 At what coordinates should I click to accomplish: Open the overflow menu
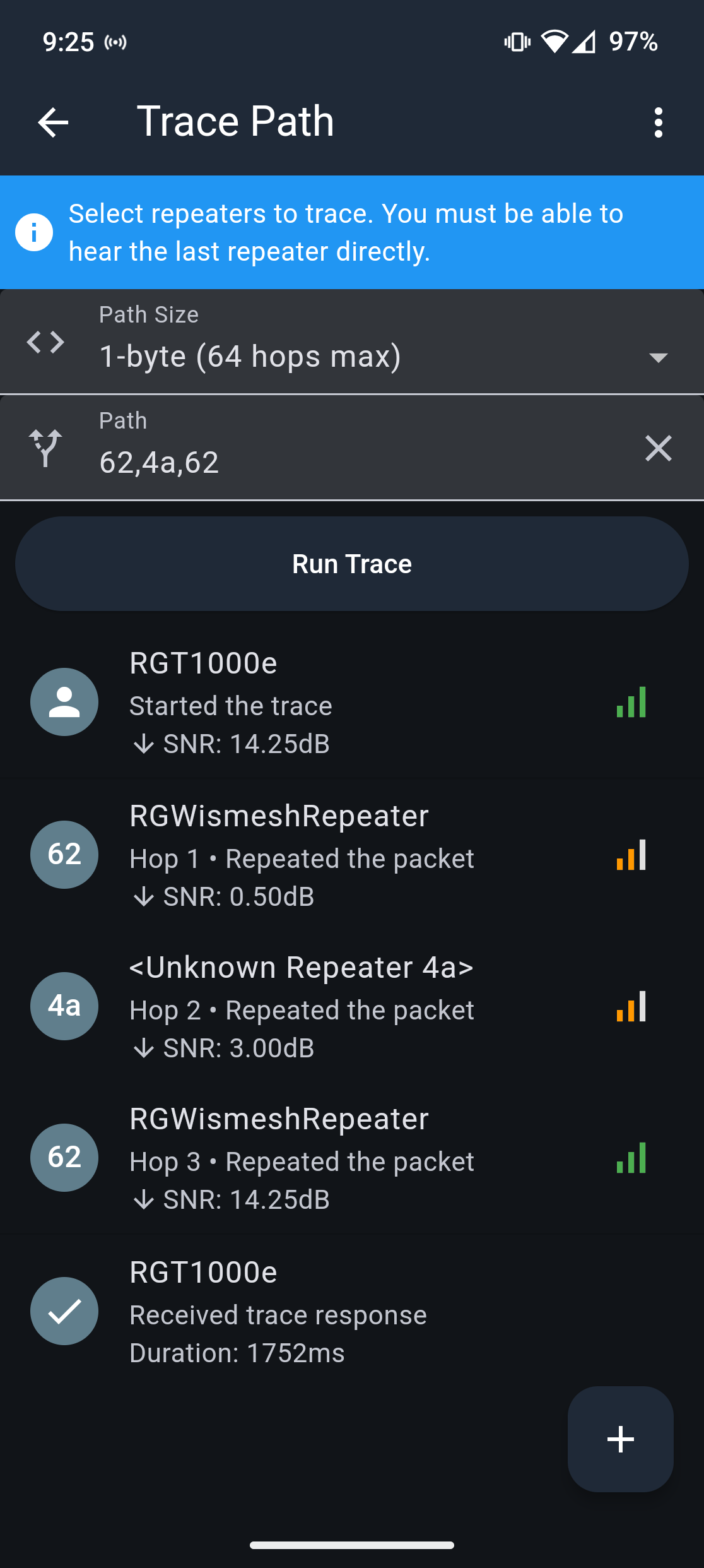(658, 122)
